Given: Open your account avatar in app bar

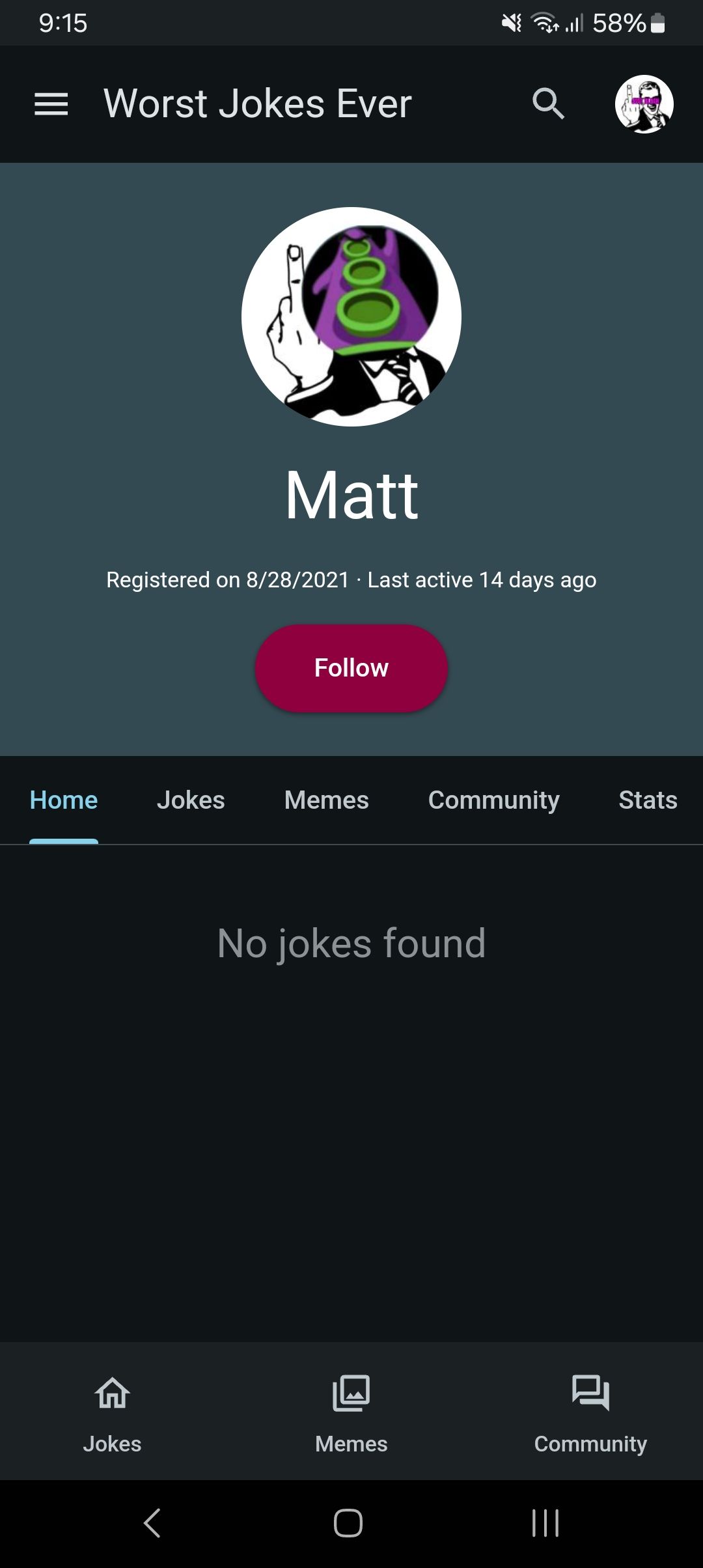Looking at the screenshot, I should point(644,104).
